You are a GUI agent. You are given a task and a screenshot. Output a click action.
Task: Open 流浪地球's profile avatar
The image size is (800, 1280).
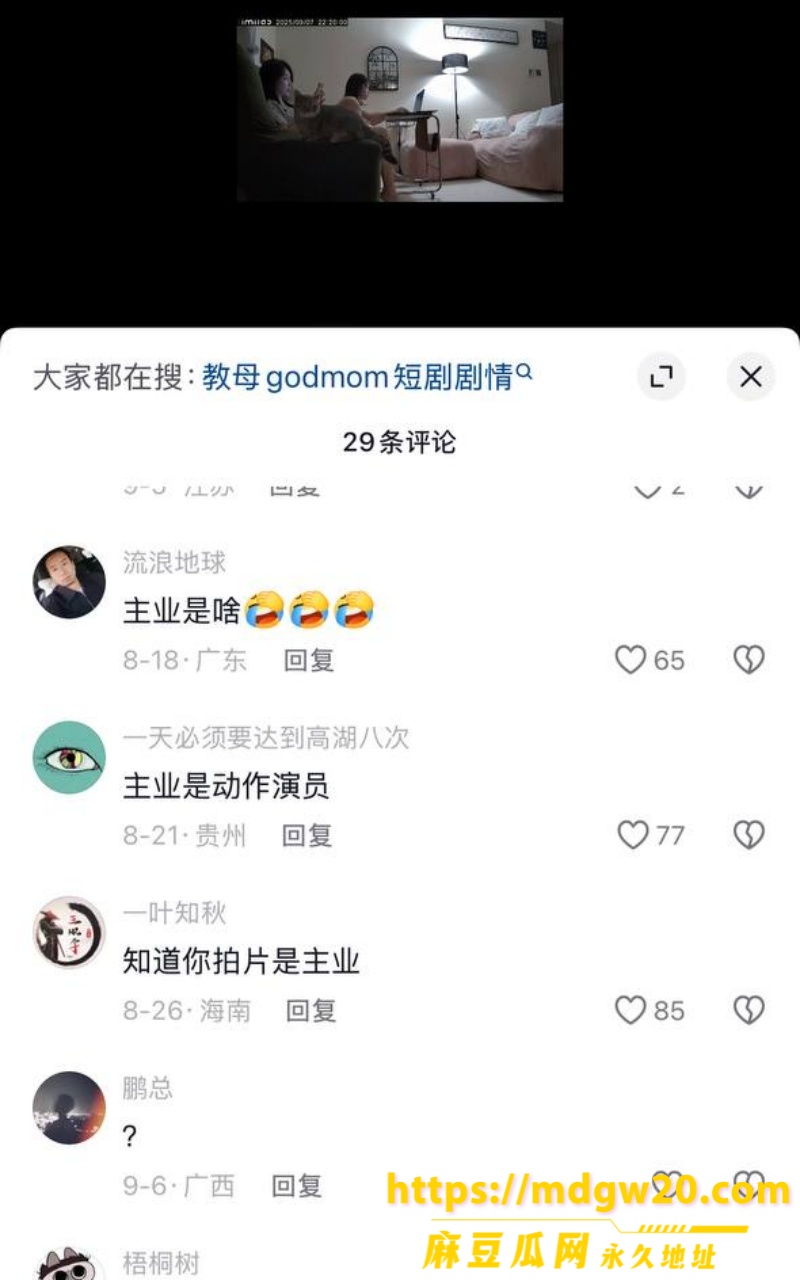[x=69, y=582]
